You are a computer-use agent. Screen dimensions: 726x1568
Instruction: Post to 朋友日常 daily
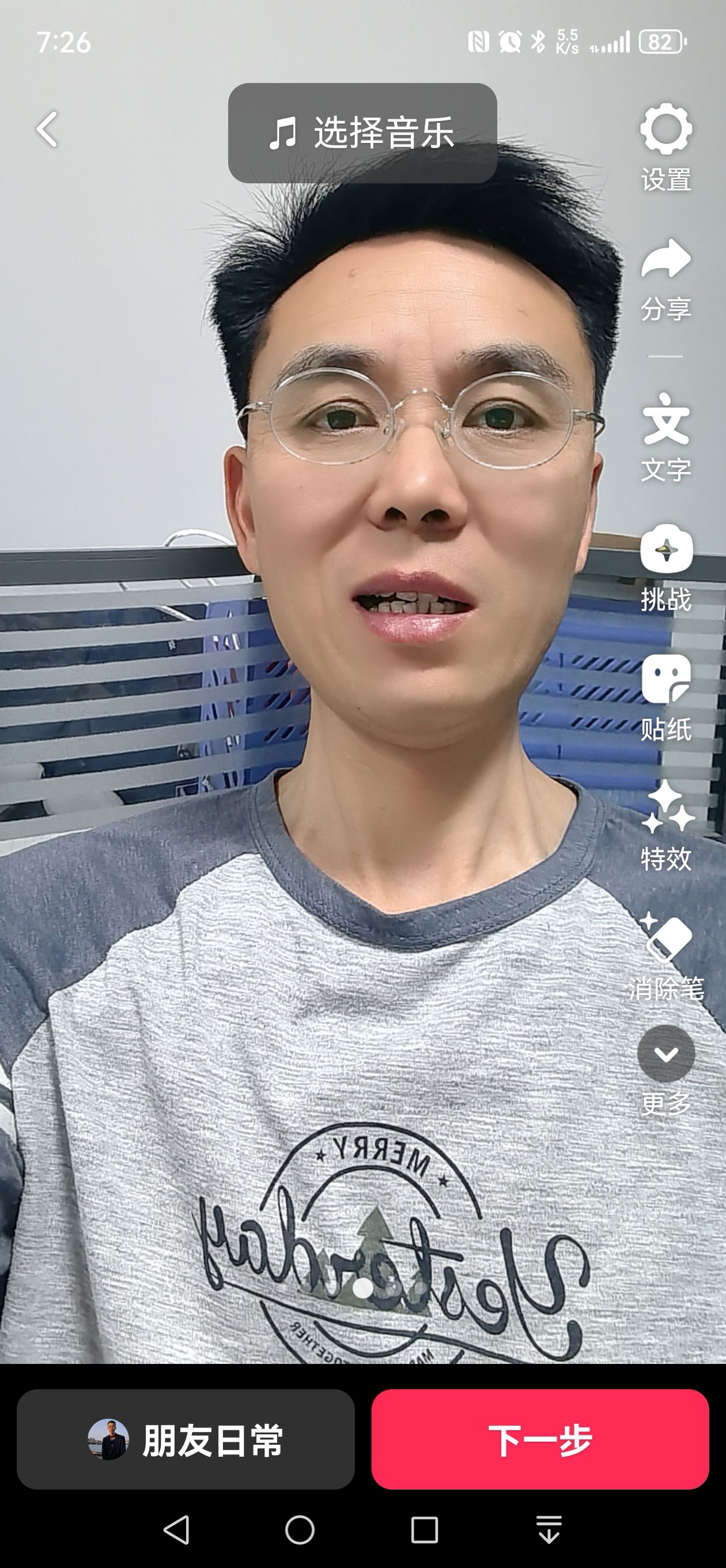point(186,1439)
